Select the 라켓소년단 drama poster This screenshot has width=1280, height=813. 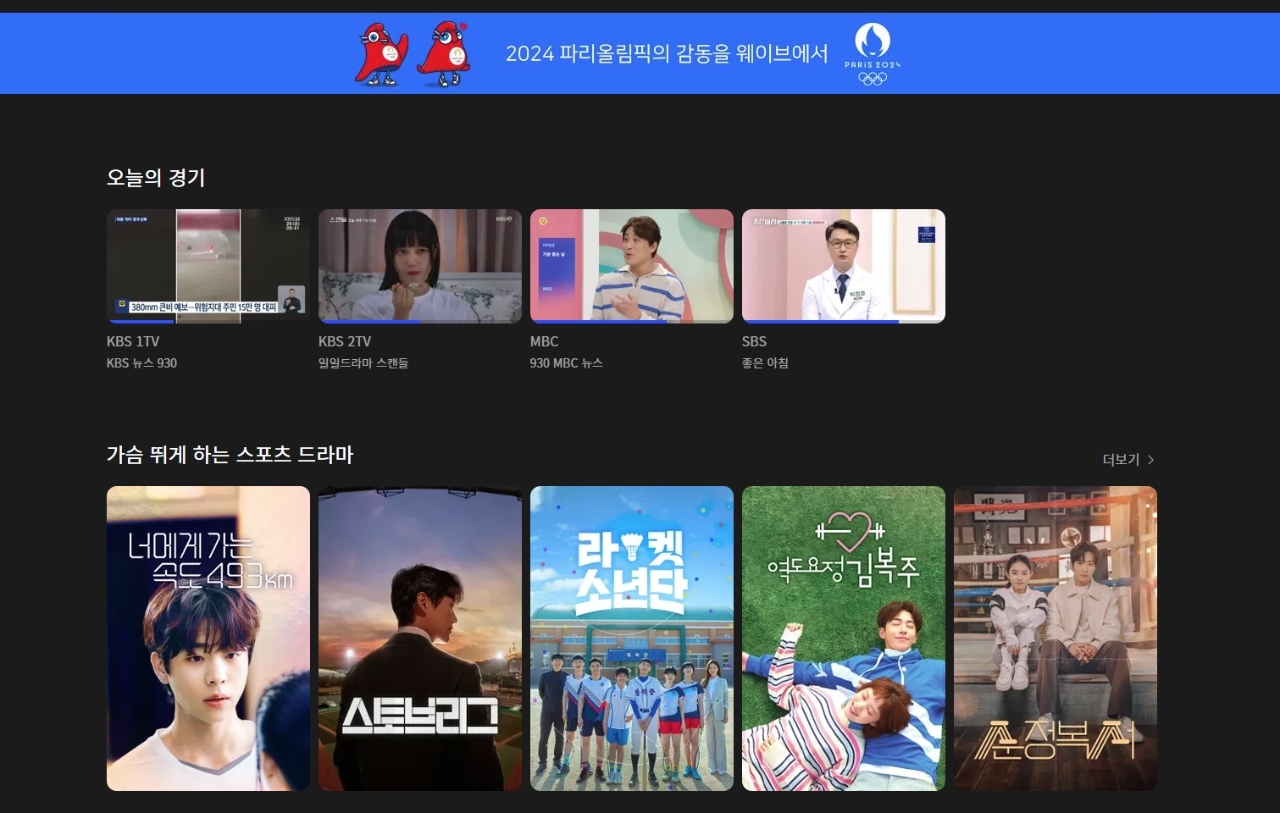631,638
